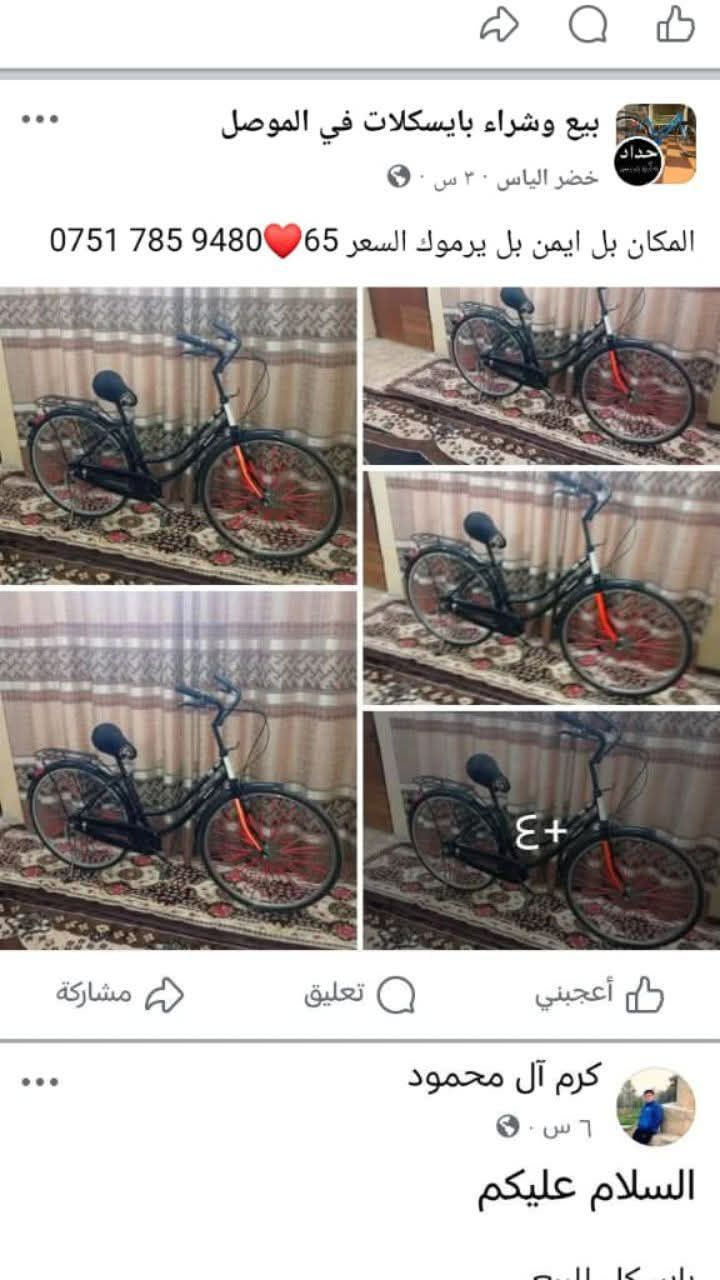Open the bottom-left bicycle photo

178,770
